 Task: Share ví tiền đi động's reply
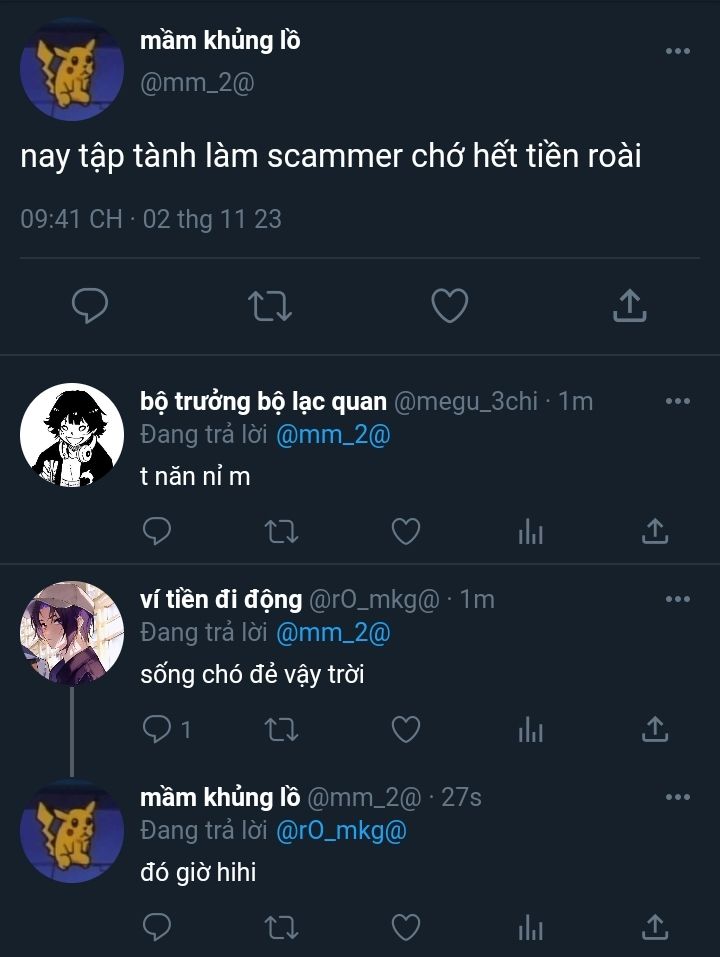[654, 729]
